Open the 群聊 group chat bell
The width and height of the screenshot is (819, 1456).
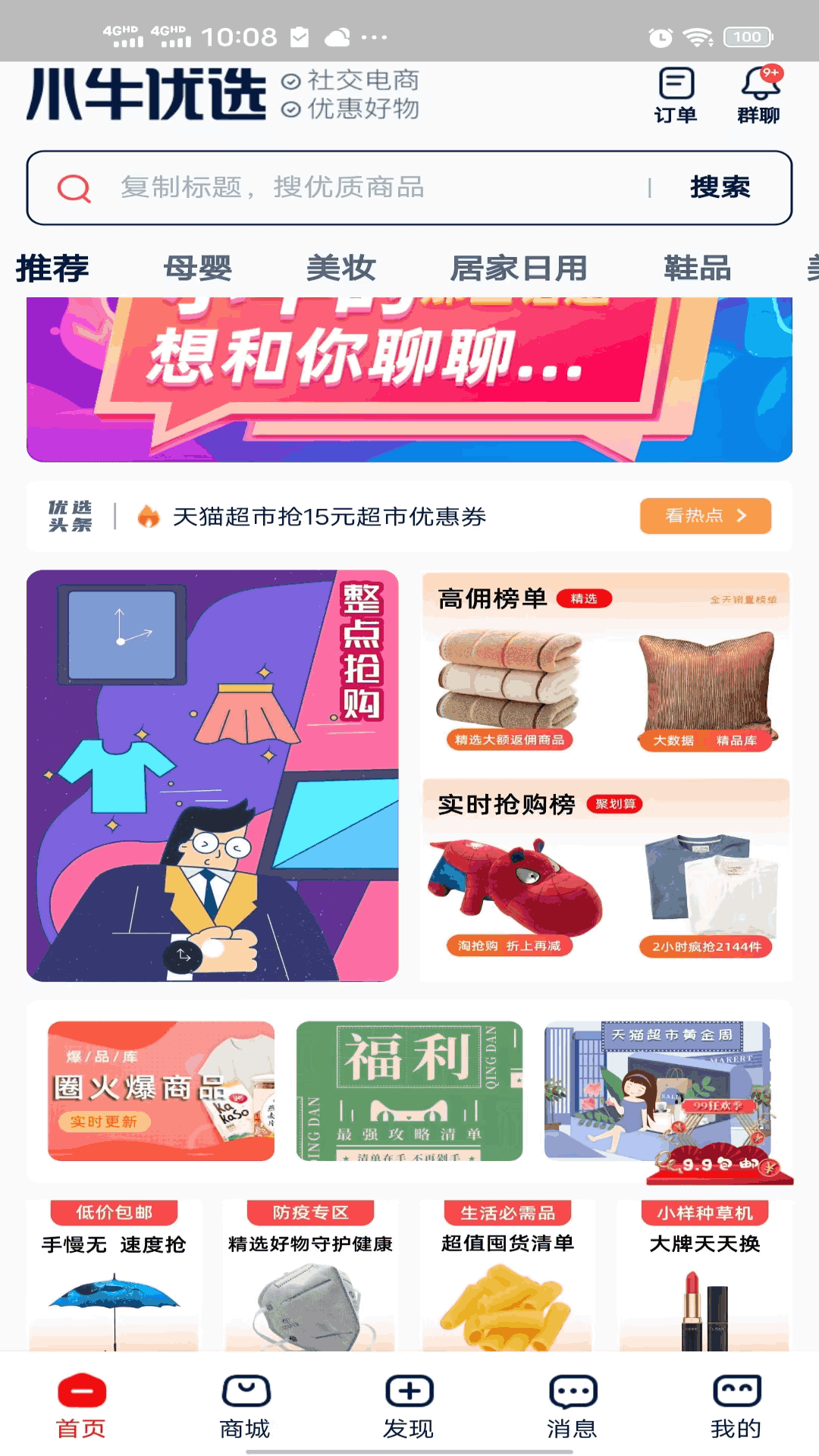[759, 96]
